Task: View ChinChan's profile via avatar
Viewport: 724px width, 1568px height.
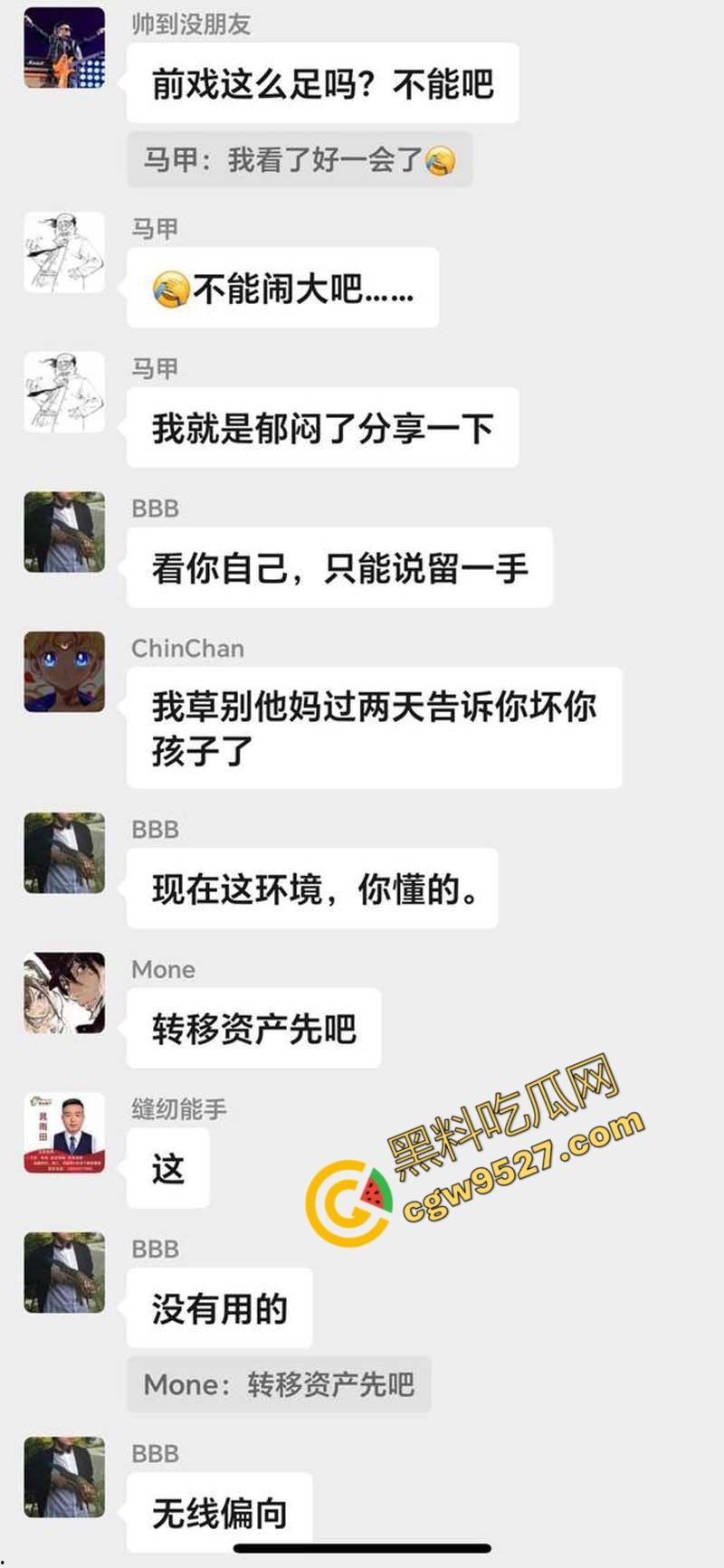Action: 64,671
